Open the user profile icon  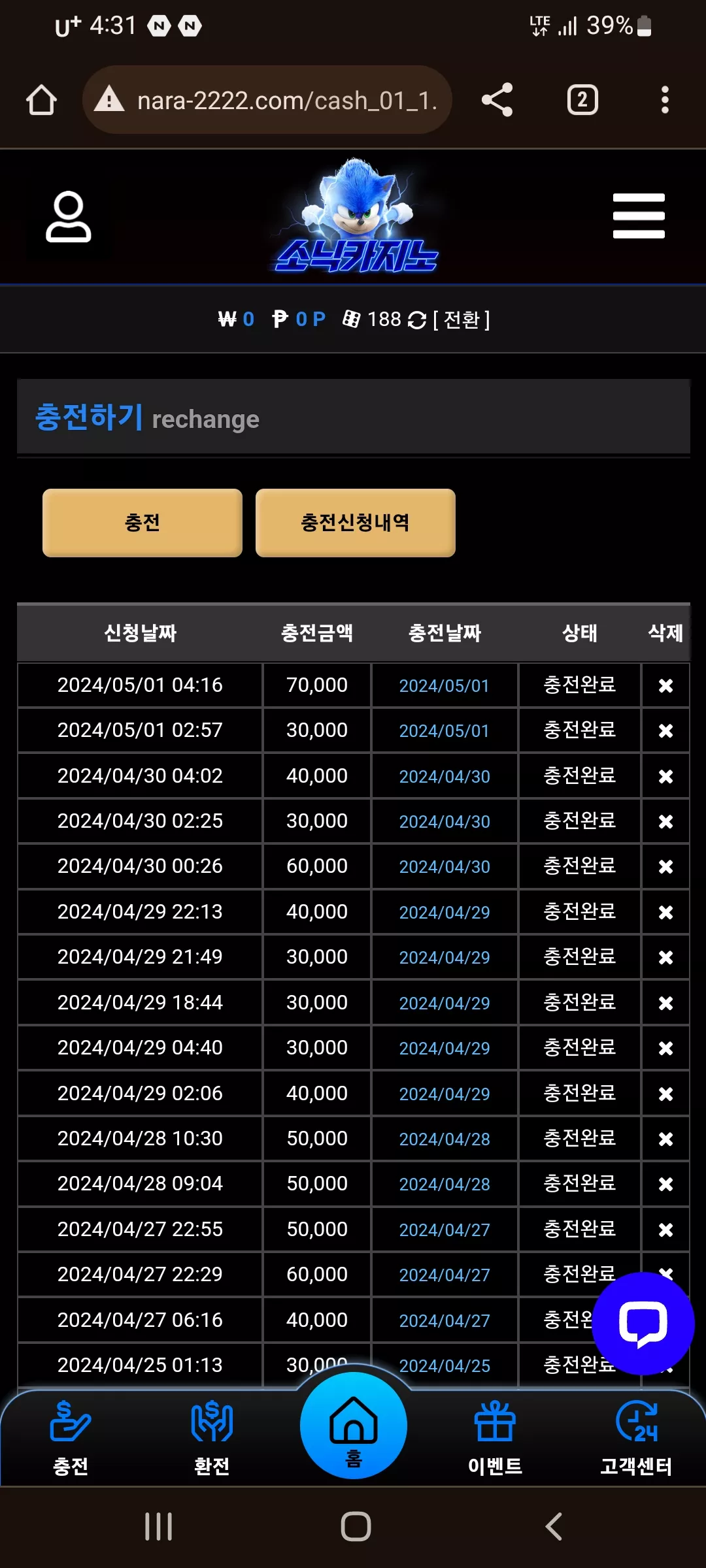(x=68, y=217)
